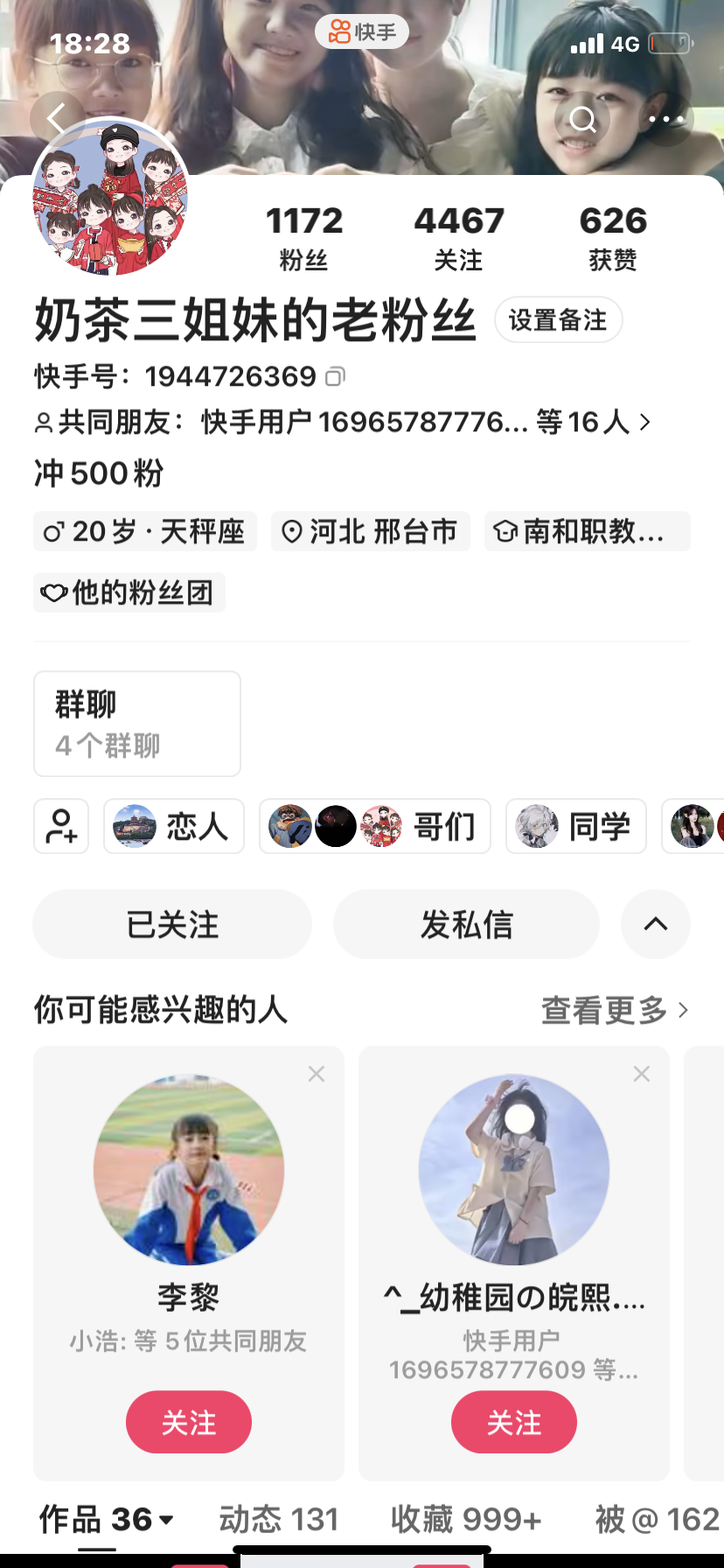The width and height of the screenshot is (724, 1568).
Task: Open the three-dot overflow menu
Action: [x=666, y=119]
